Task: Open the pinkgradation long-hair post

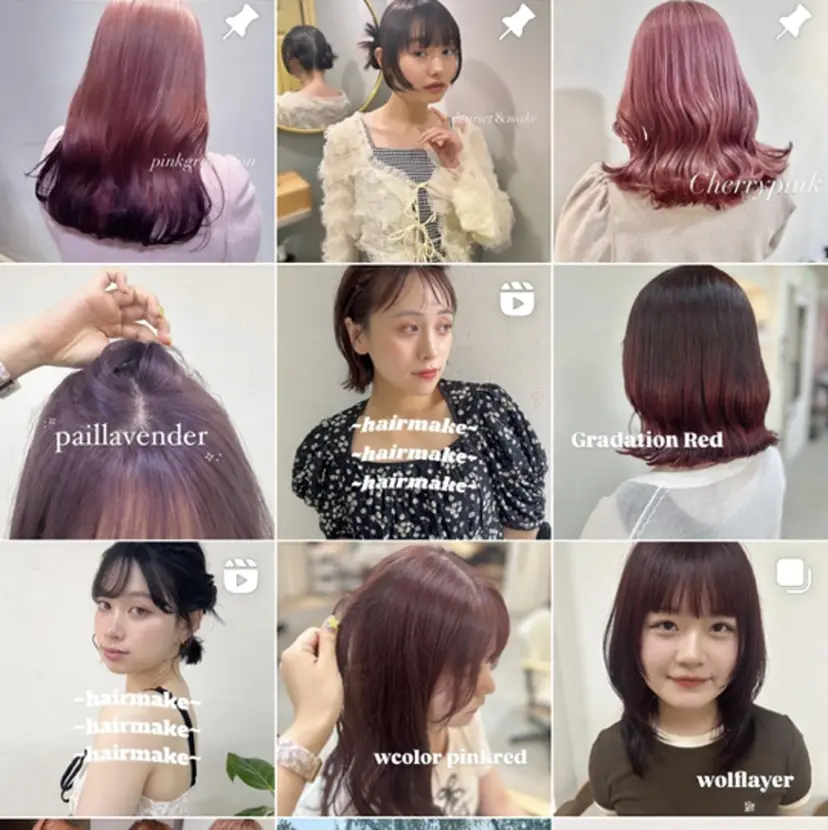Action: 138,130
